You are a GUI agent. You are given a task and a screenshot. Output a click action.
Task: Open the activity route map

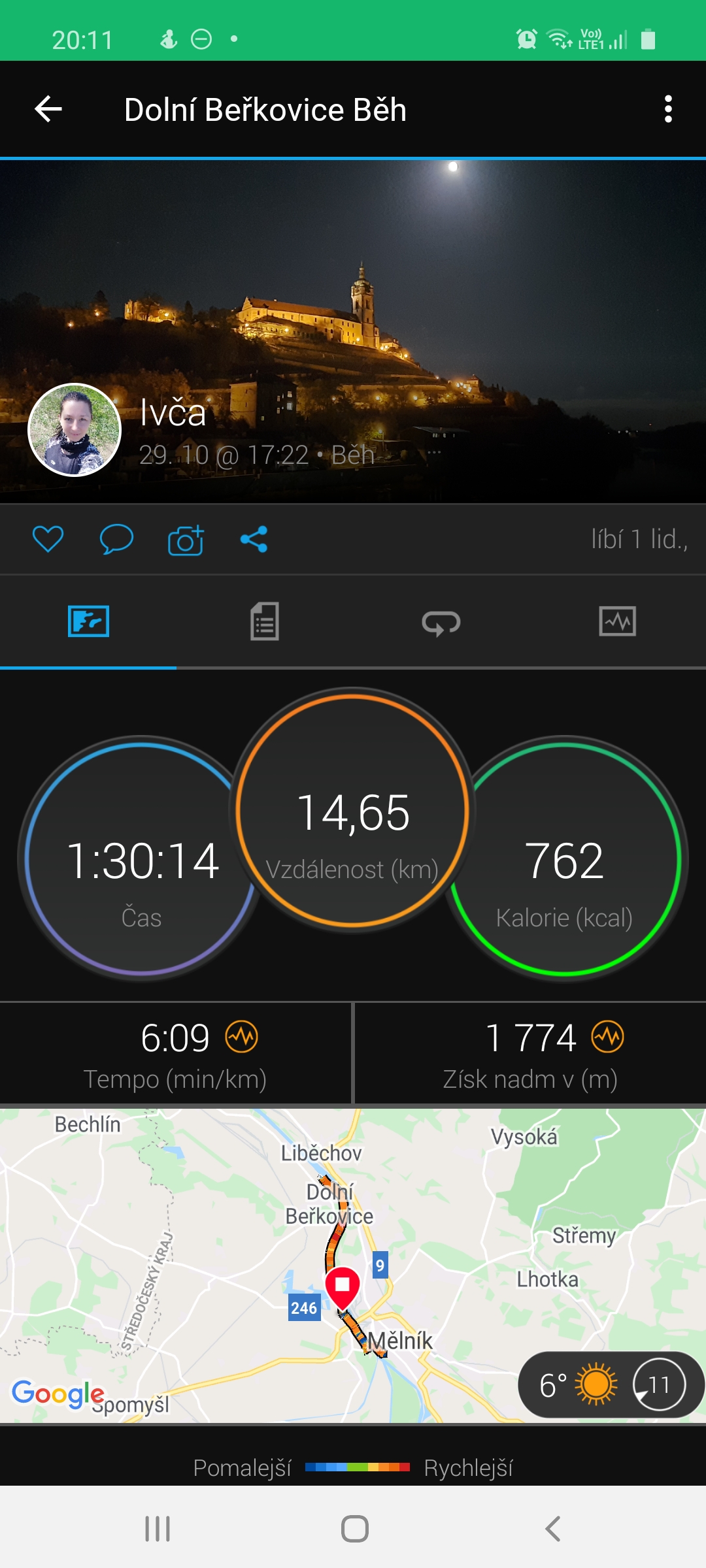point(353,1266)
